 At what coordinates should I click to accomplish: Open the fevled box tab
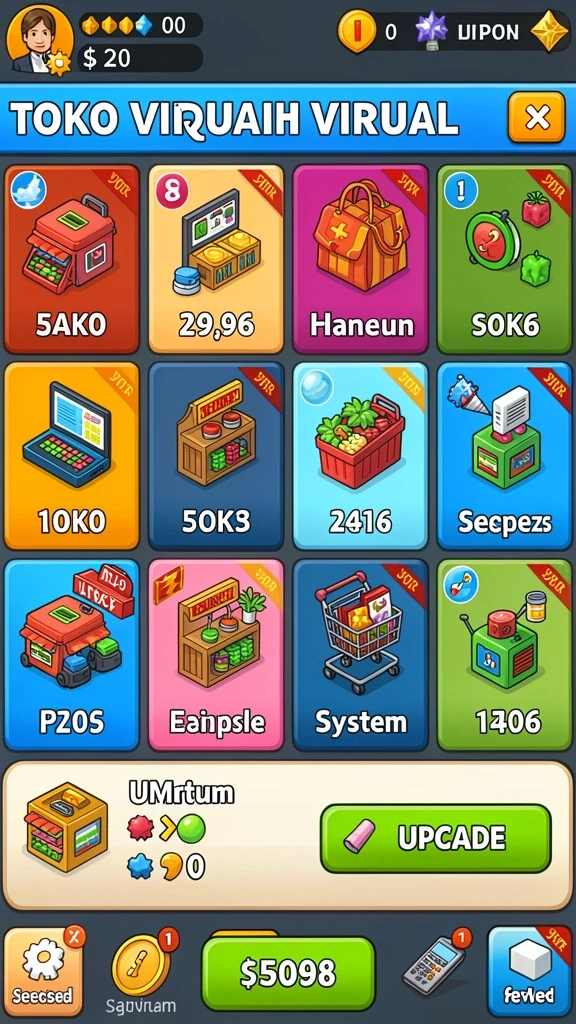click(x=530, y=971)
